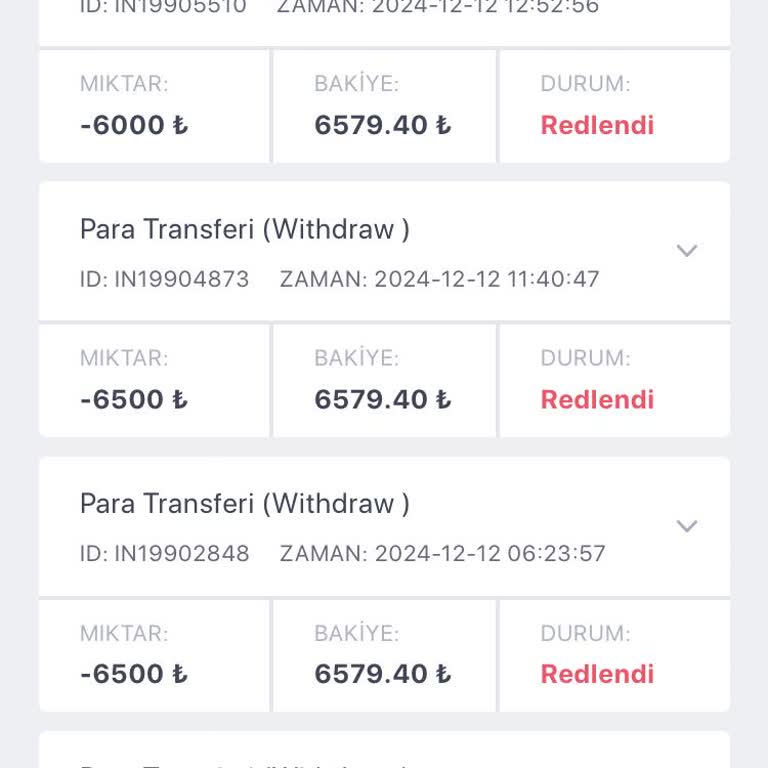Expand withdraw transaction ID IN19902848 details
Image resolution: width=768 pixels, height=768 pixels.
pos(686,526)
